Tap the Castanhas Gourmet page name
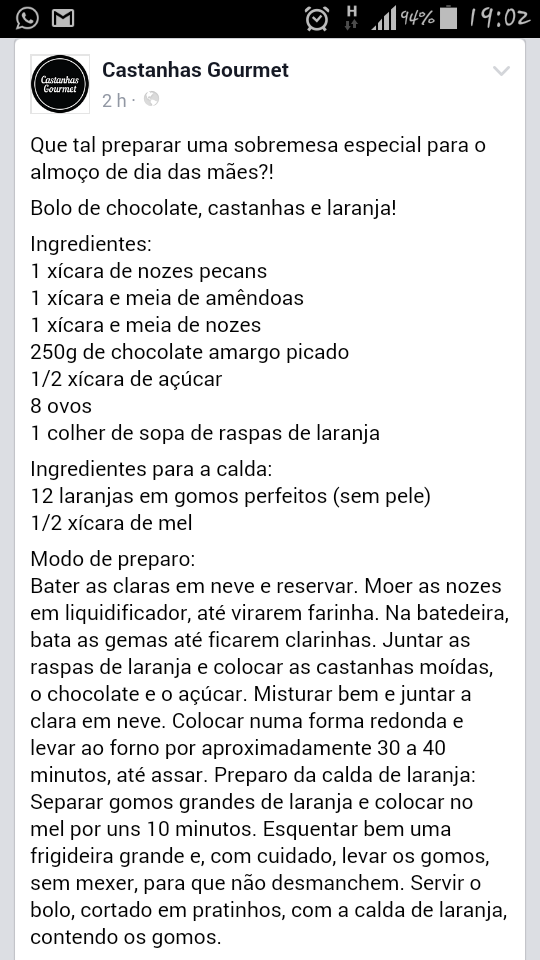The image size is (540, 960). [x=195, y=70]
